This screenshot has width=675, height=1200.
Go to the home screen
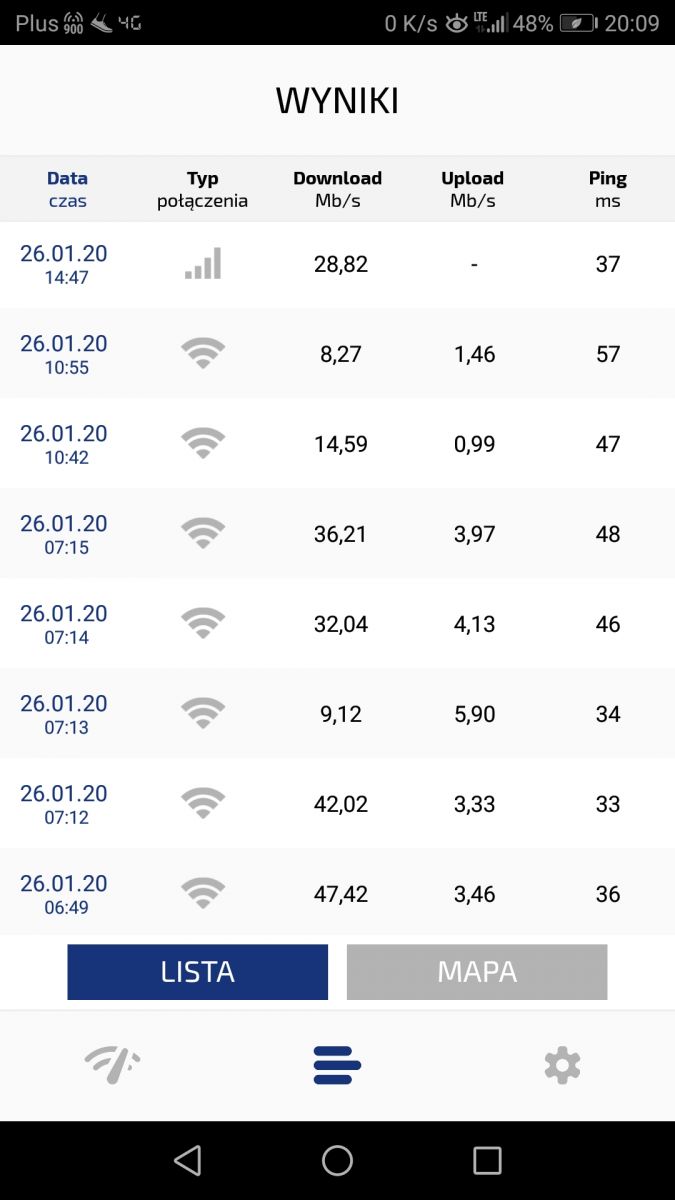tap(337, 1160)
